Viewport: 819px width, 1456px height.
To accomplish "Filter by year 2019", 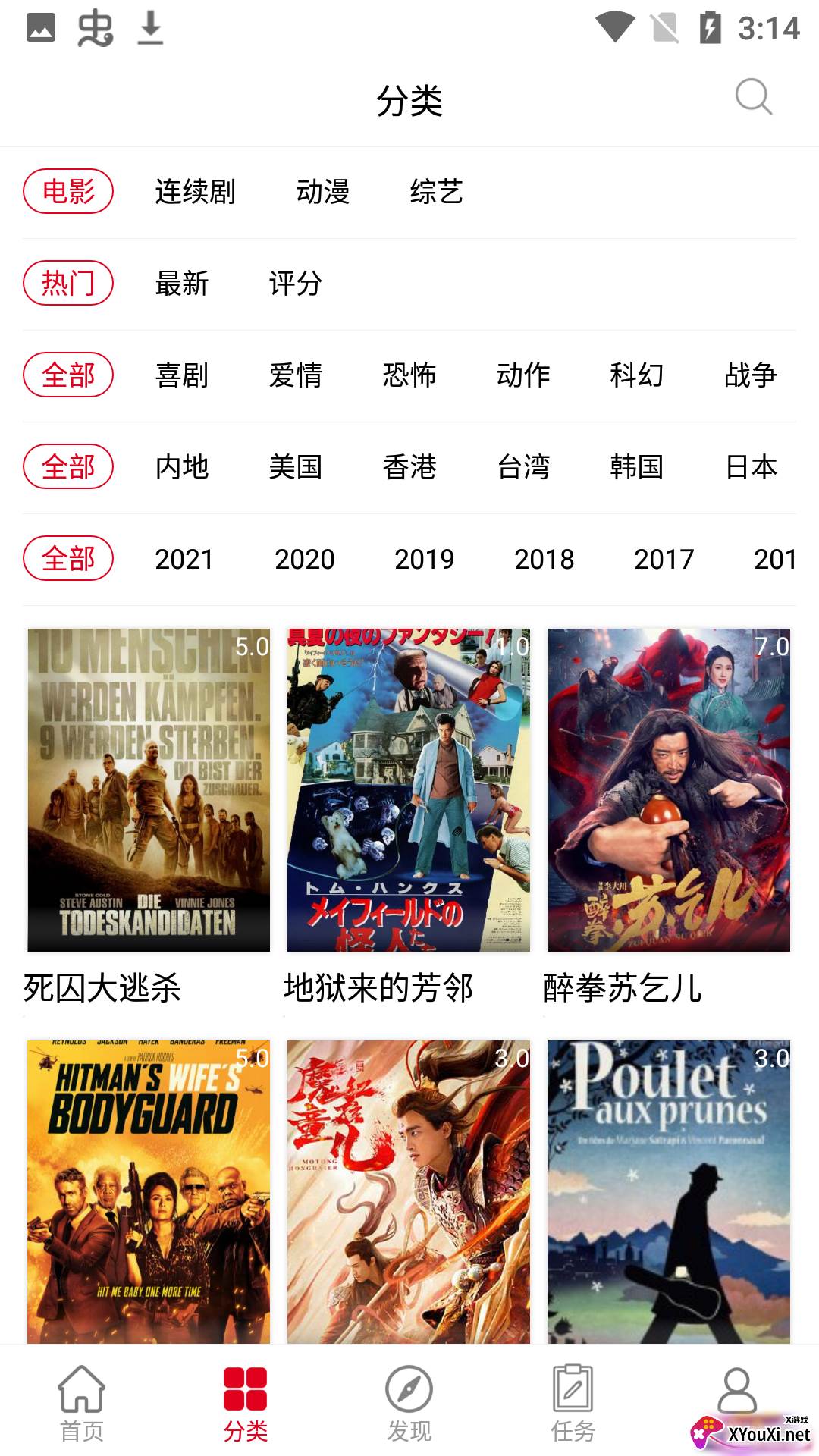I will (x=424, y=559).
